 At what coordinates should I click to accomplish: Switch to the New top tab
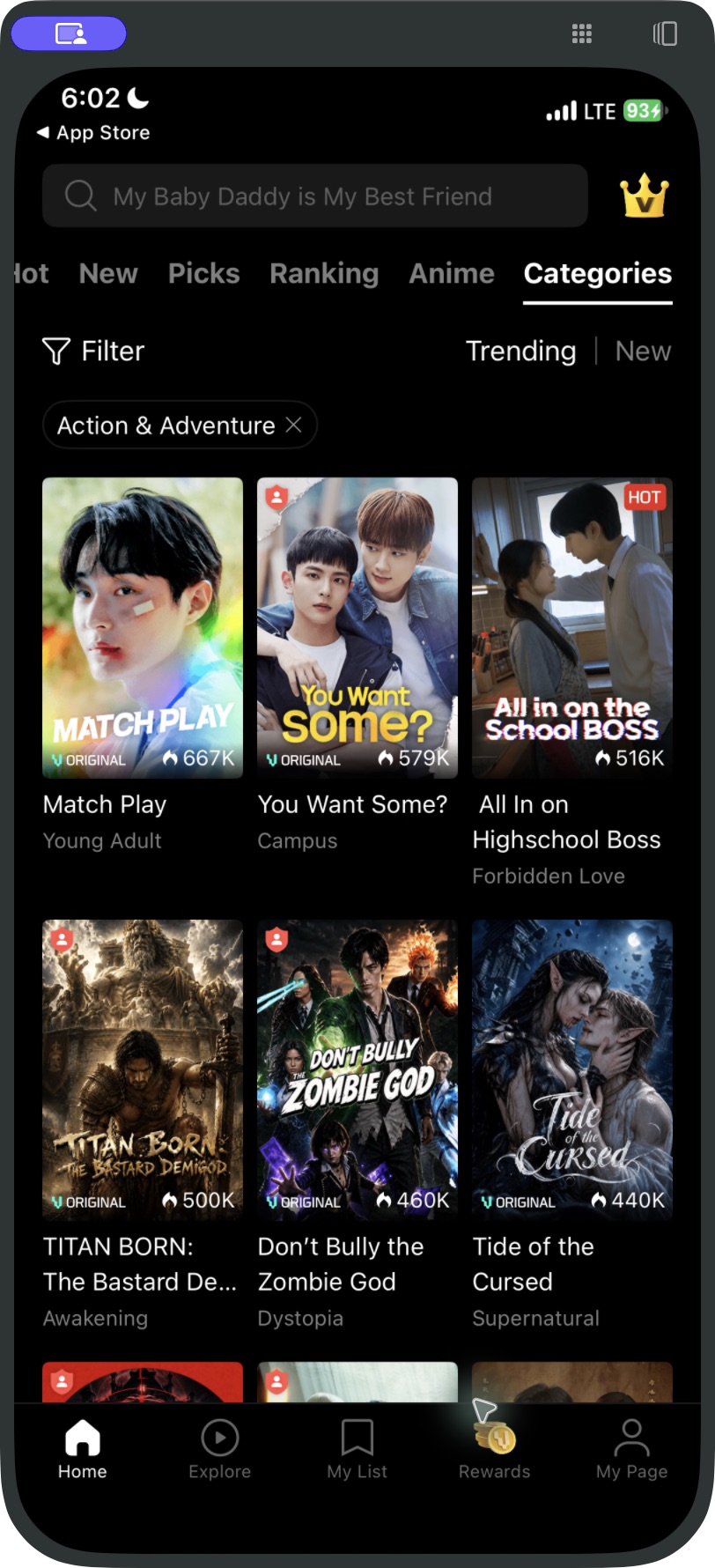coord(108,273)
